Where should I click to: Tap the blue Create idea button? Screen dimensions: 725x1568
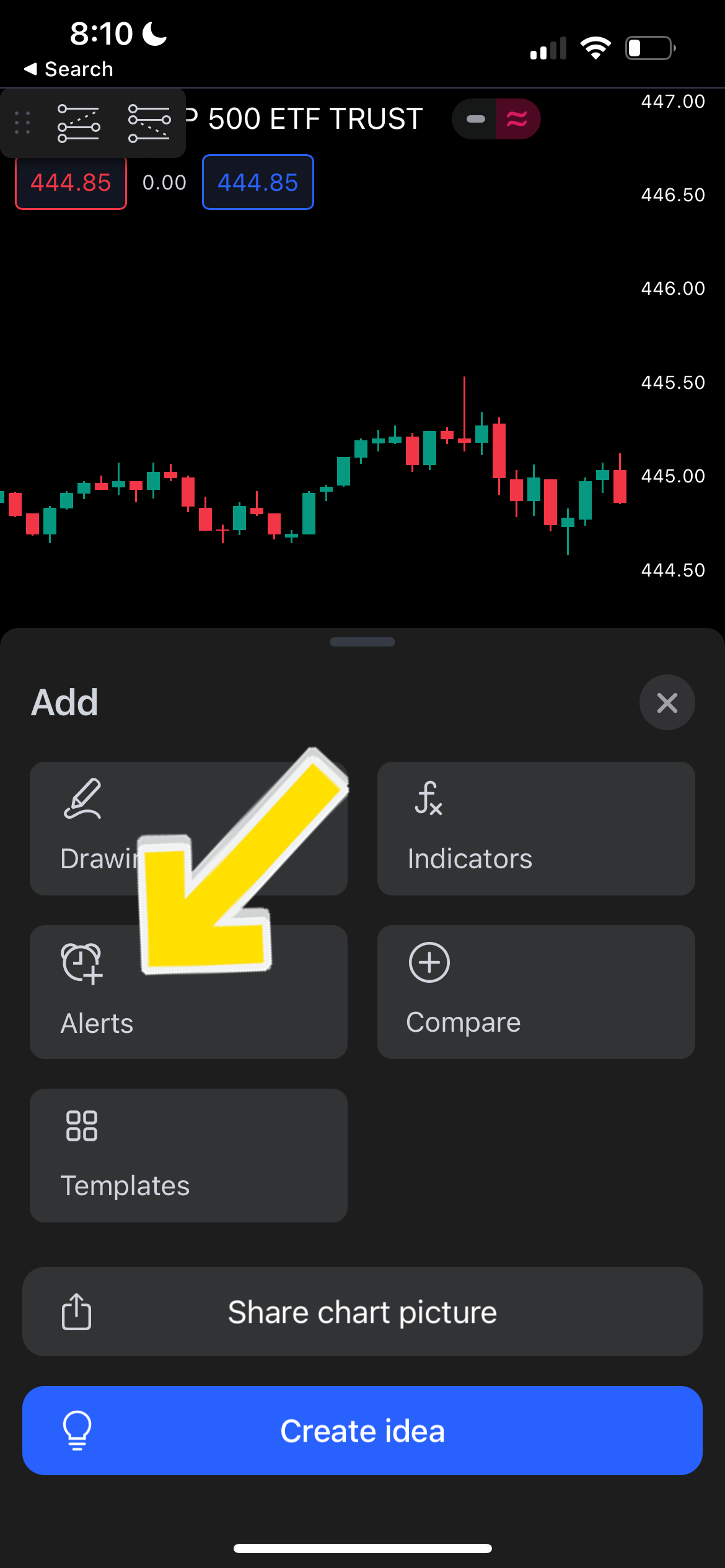362,1431
